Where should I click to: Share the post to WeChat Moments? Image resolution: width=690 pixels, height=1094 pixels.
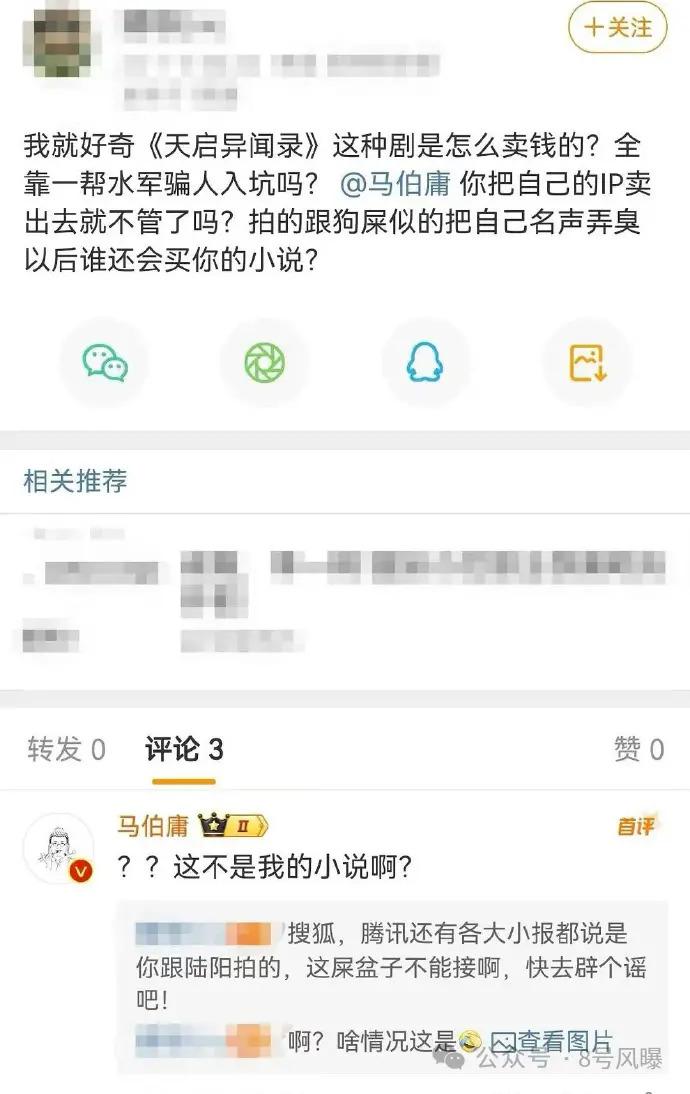click(x=264, y=362)
